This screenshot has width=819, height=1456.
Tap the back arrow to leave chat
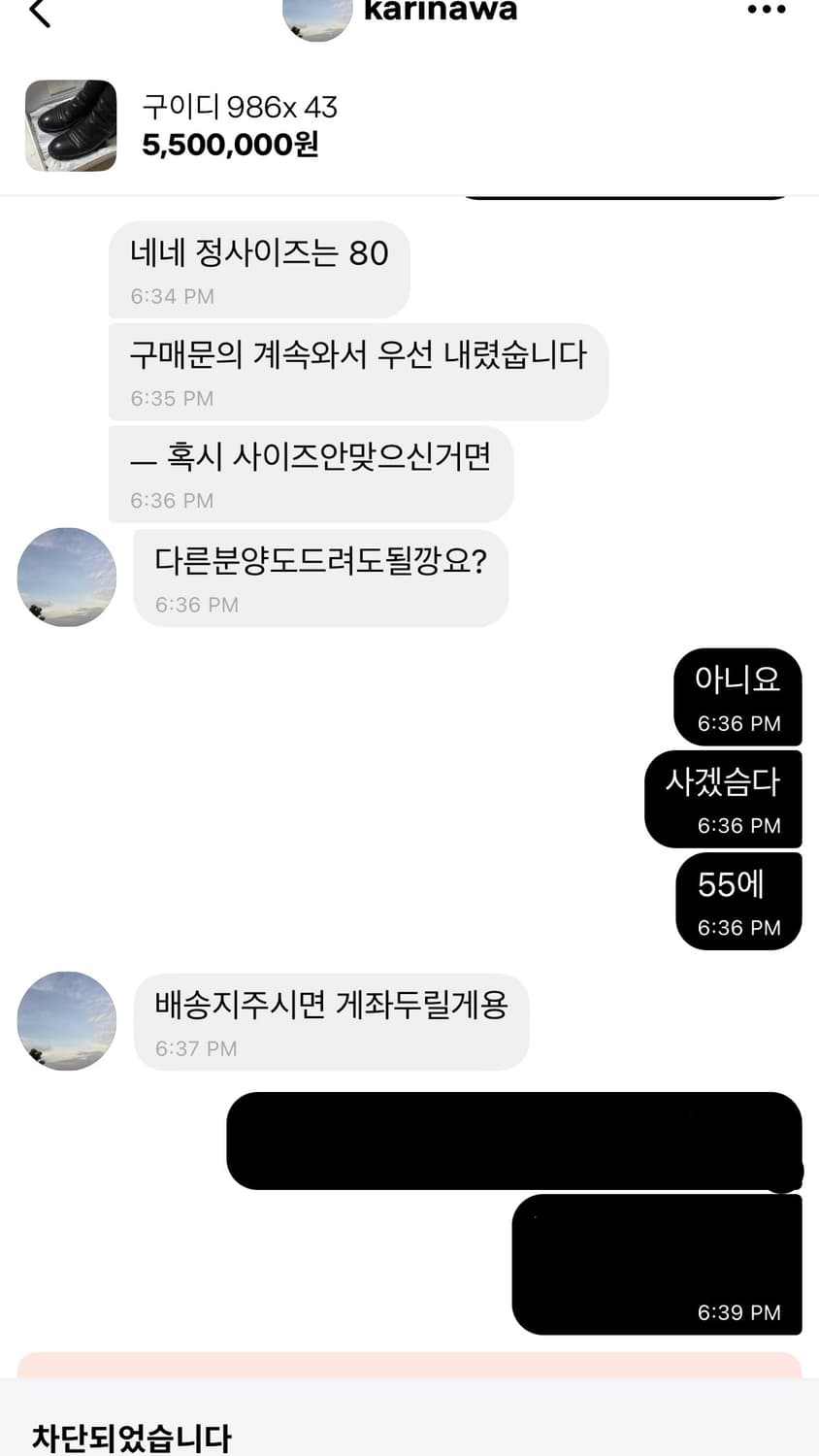[39, 15]
